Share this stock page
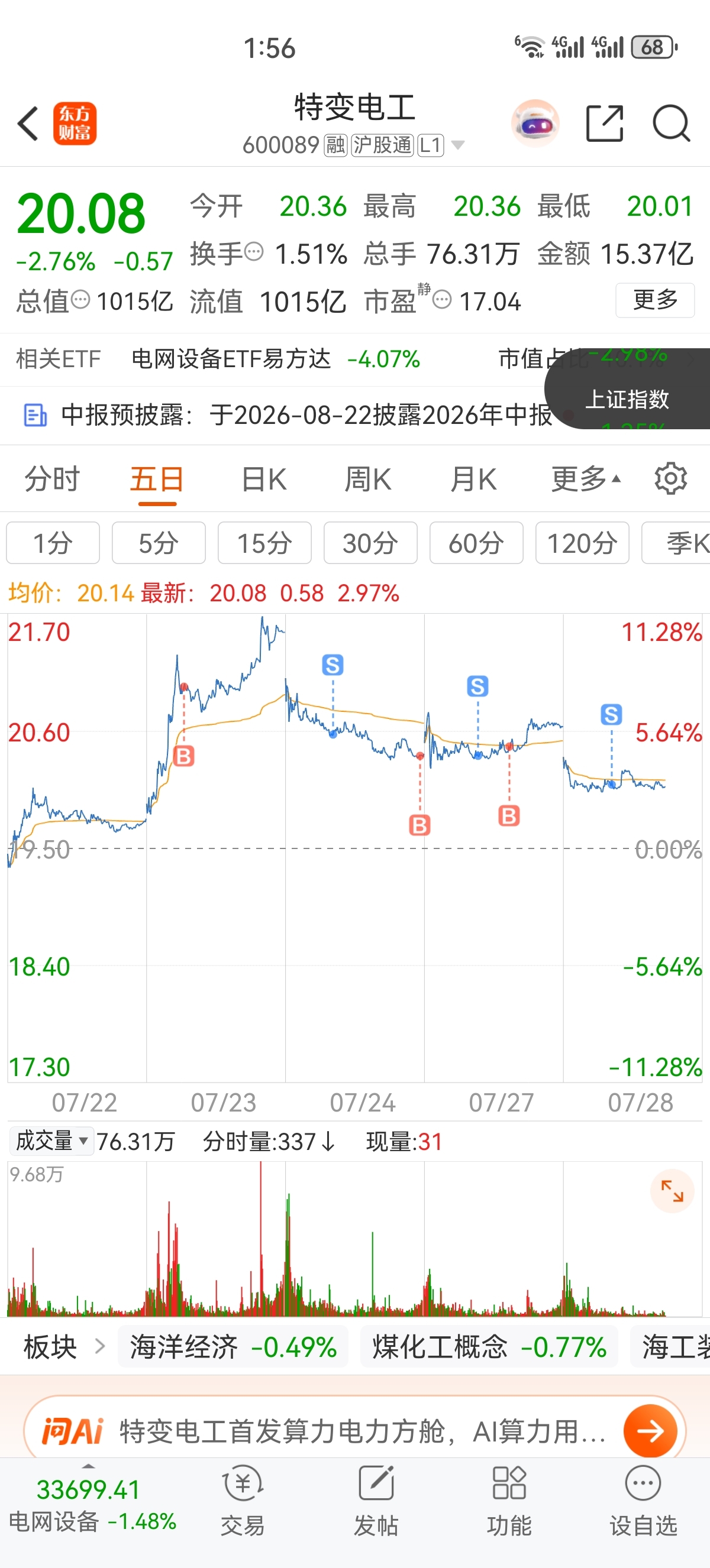The image size is (710, 1568). [605, 124]
